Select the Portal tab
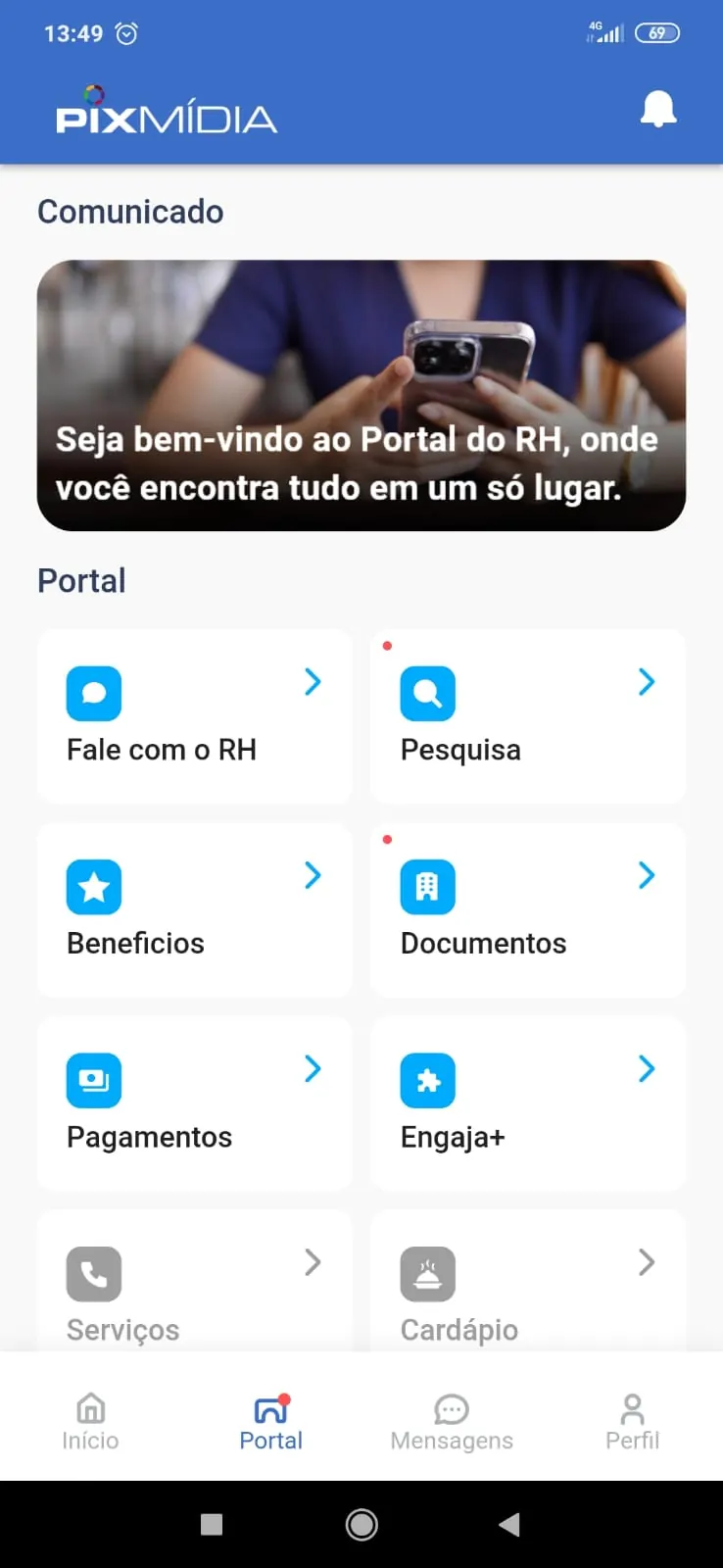This screenshot has height=1568, width=723. 271,1422
